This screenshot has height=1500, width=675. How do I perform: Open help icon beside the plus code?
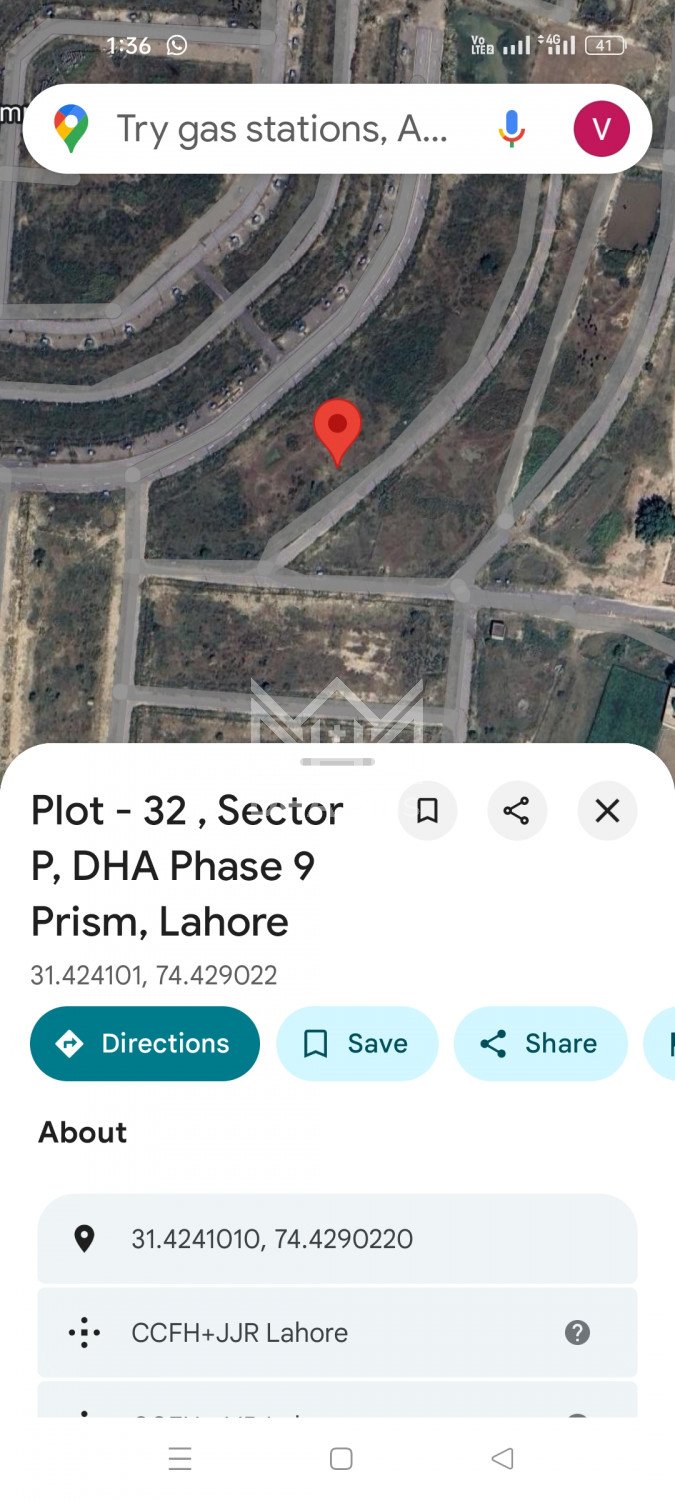(x=577, y=1333)
